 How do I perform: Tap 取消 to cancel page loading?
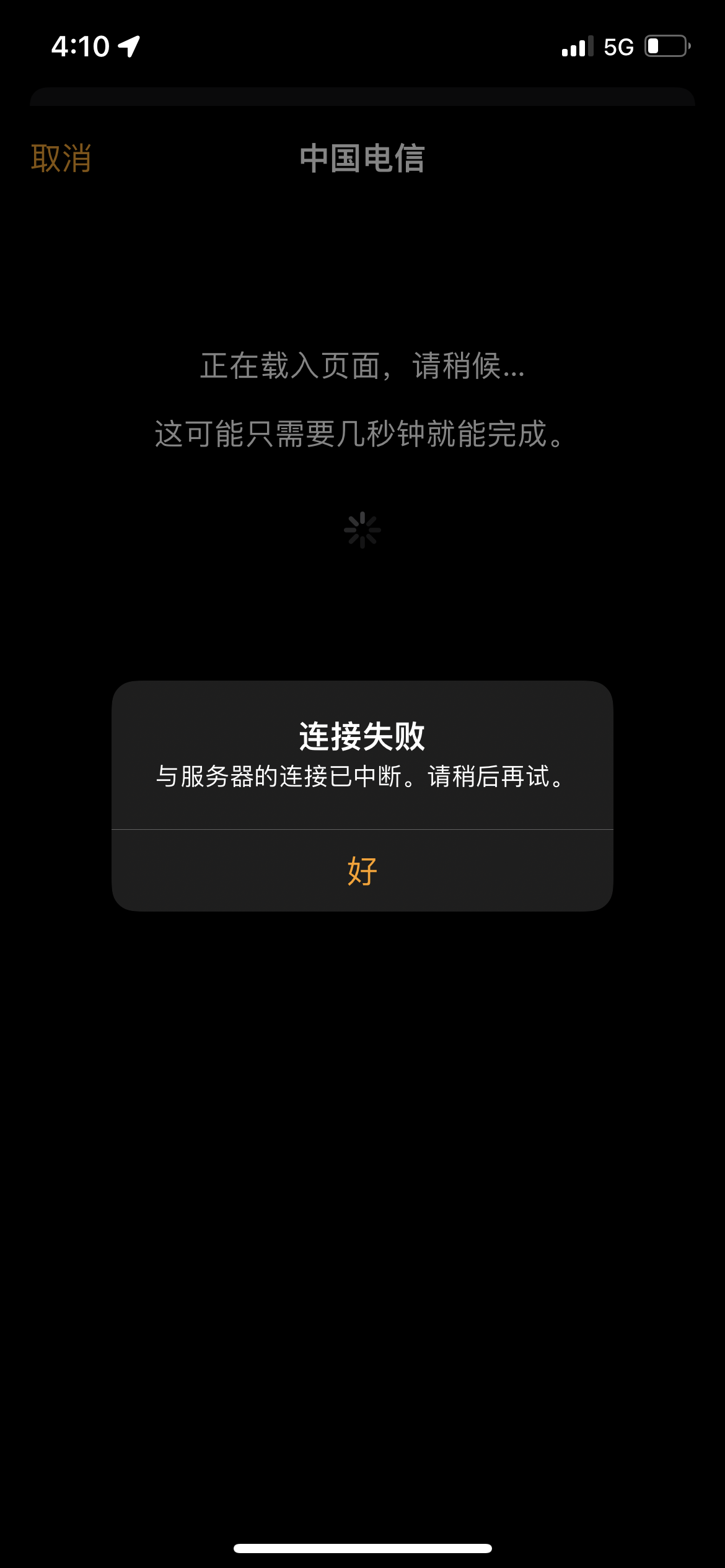pyautogui.click(x=61, y=159)
